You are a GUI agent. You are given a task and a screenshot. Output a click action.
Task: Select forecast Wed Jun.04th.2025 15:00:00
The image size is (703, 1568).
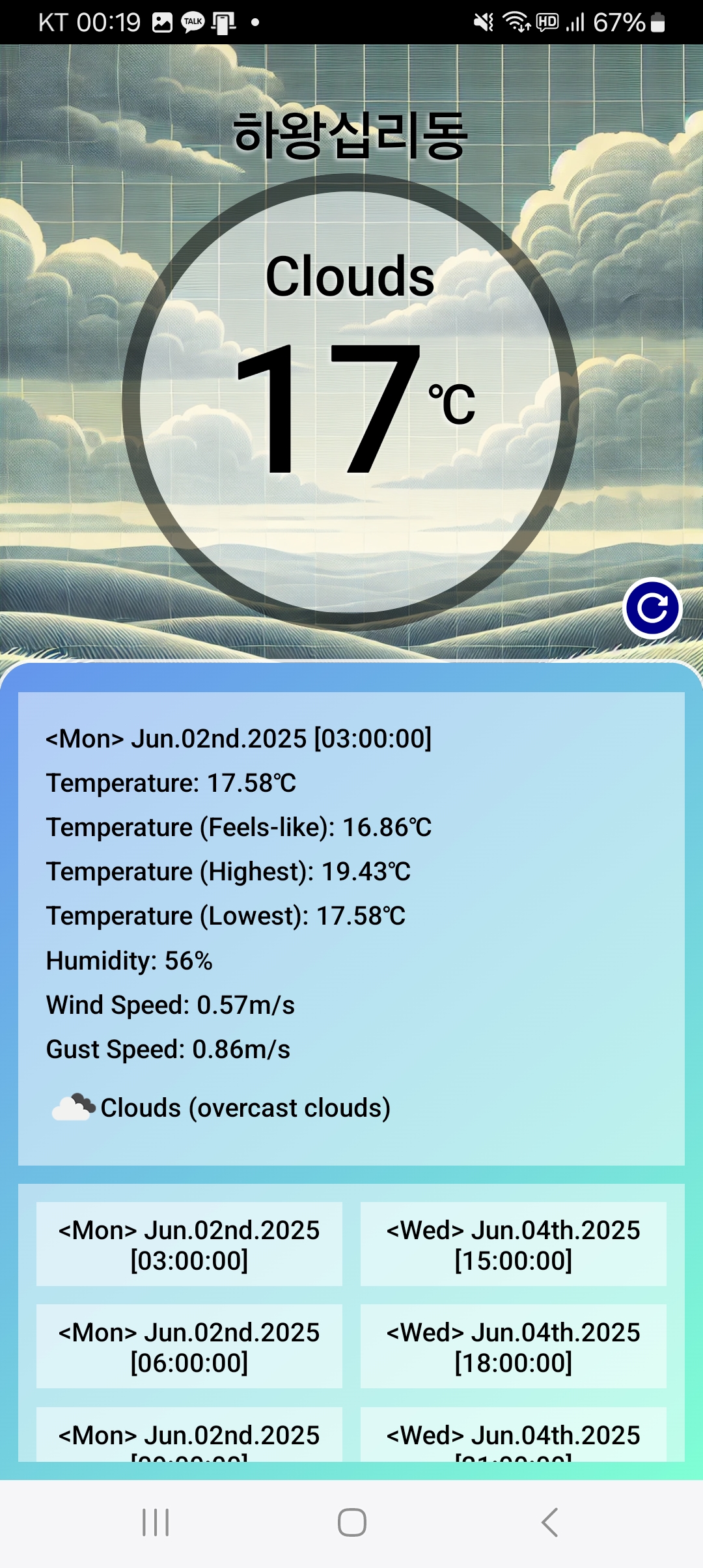[x=513, y=1244]
